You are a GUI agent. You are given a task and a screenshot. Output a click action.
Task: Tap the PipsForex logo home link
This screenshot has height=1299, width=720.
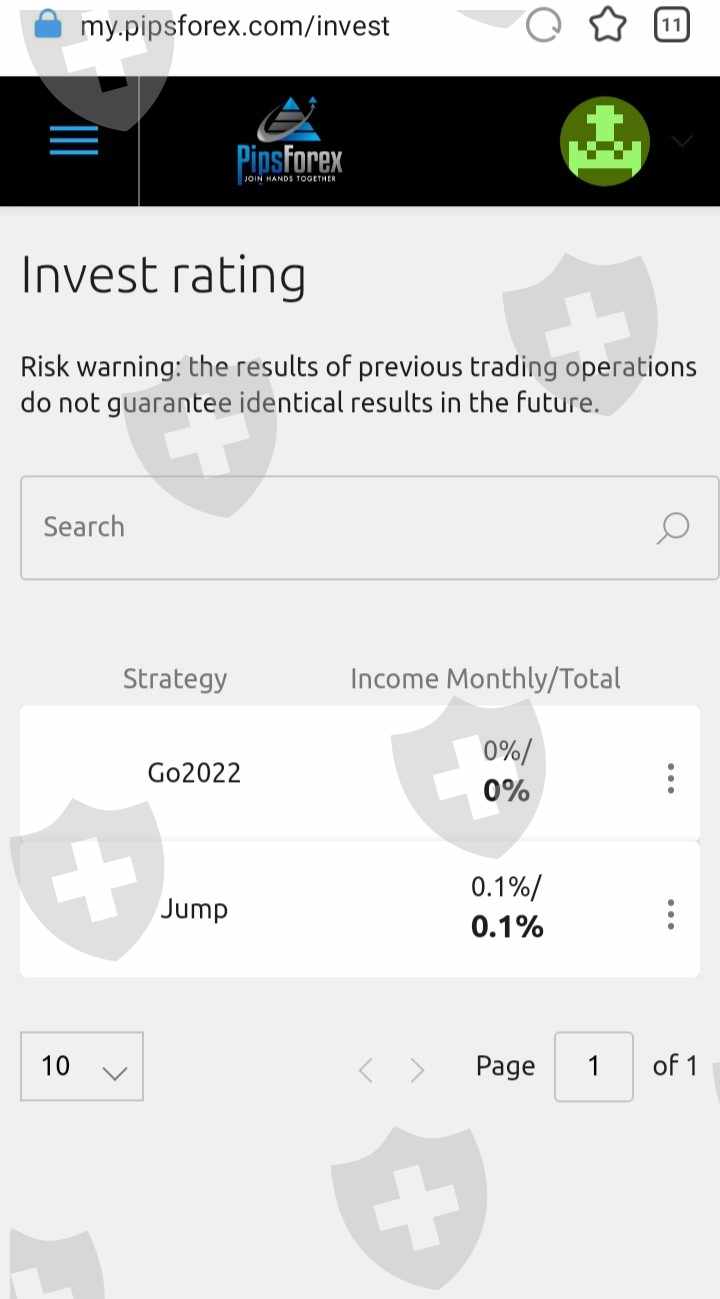[290, 141]
